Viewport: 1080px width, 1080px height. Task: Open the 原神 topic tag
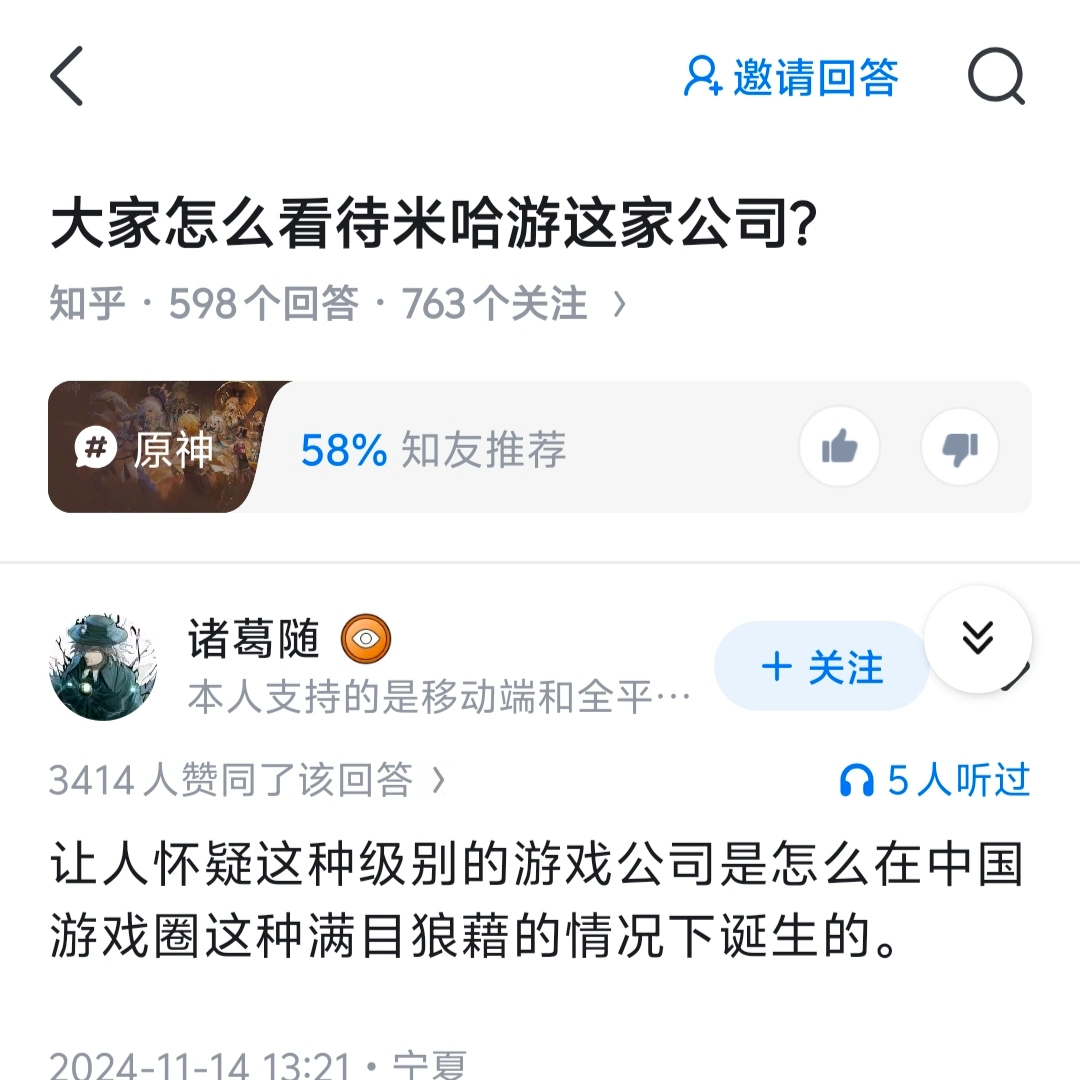[150, 449]
